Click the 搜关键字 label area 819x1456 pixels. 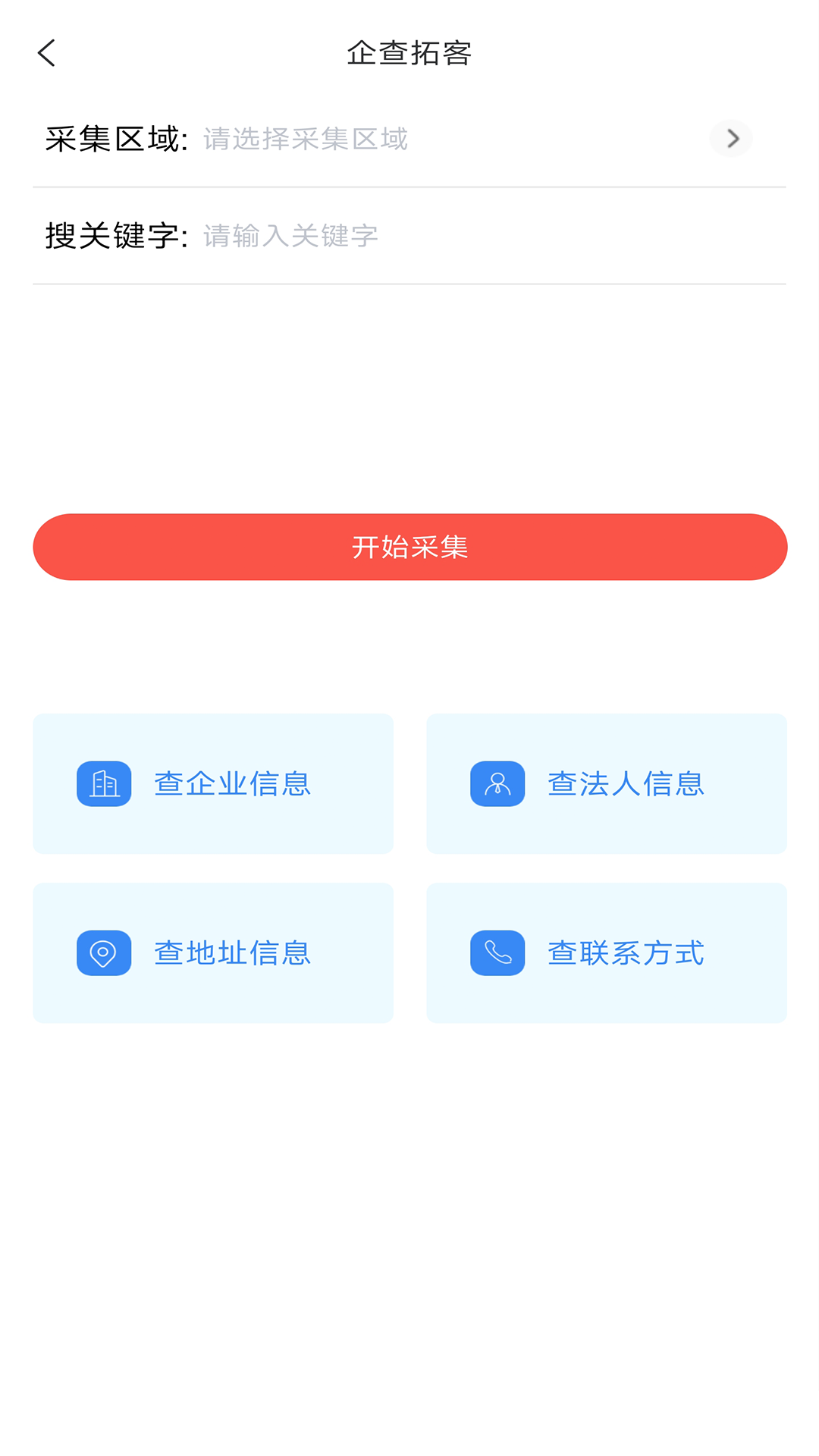[115, 236]
